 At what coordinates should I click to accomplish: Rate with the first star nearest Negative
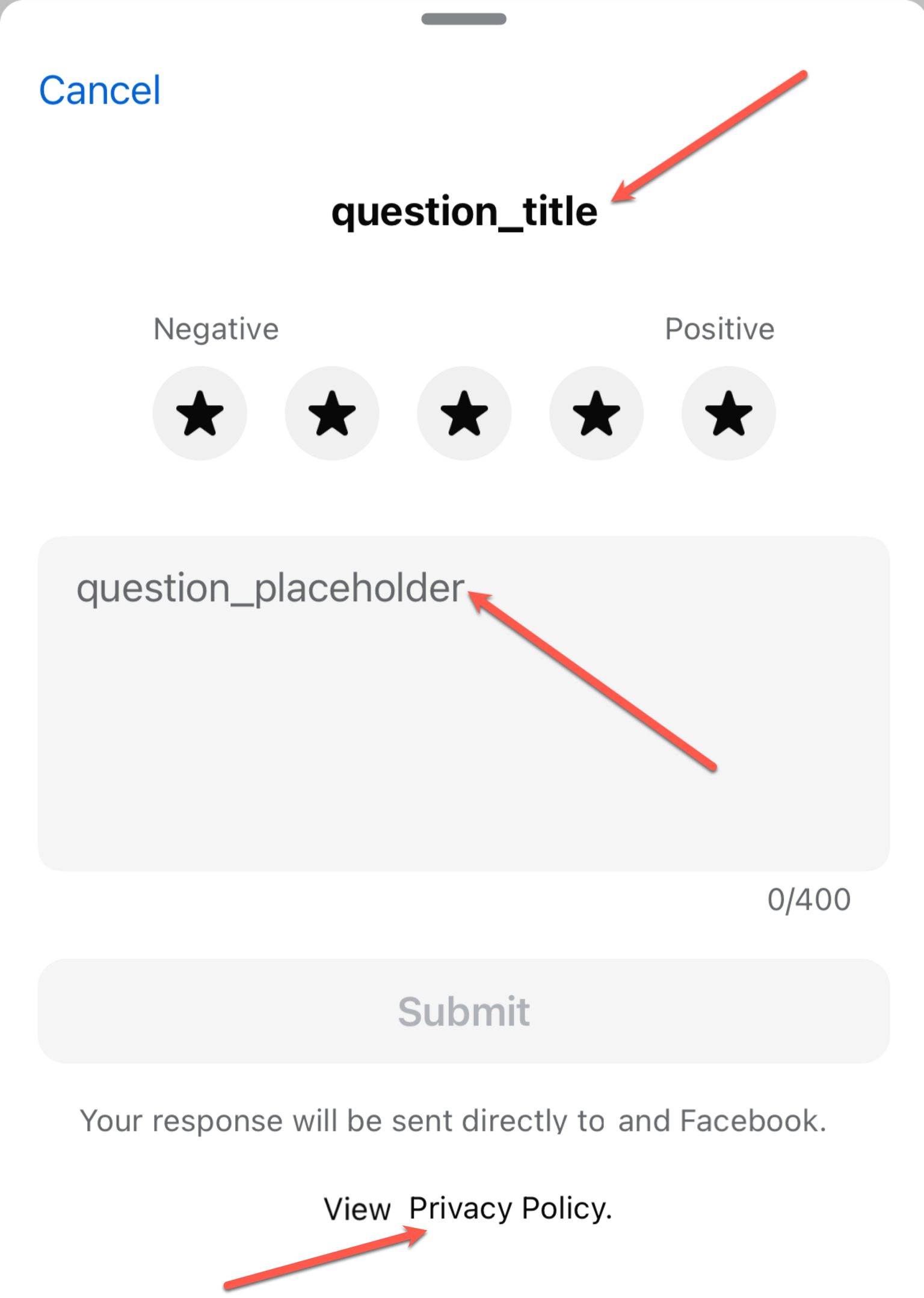200,413
